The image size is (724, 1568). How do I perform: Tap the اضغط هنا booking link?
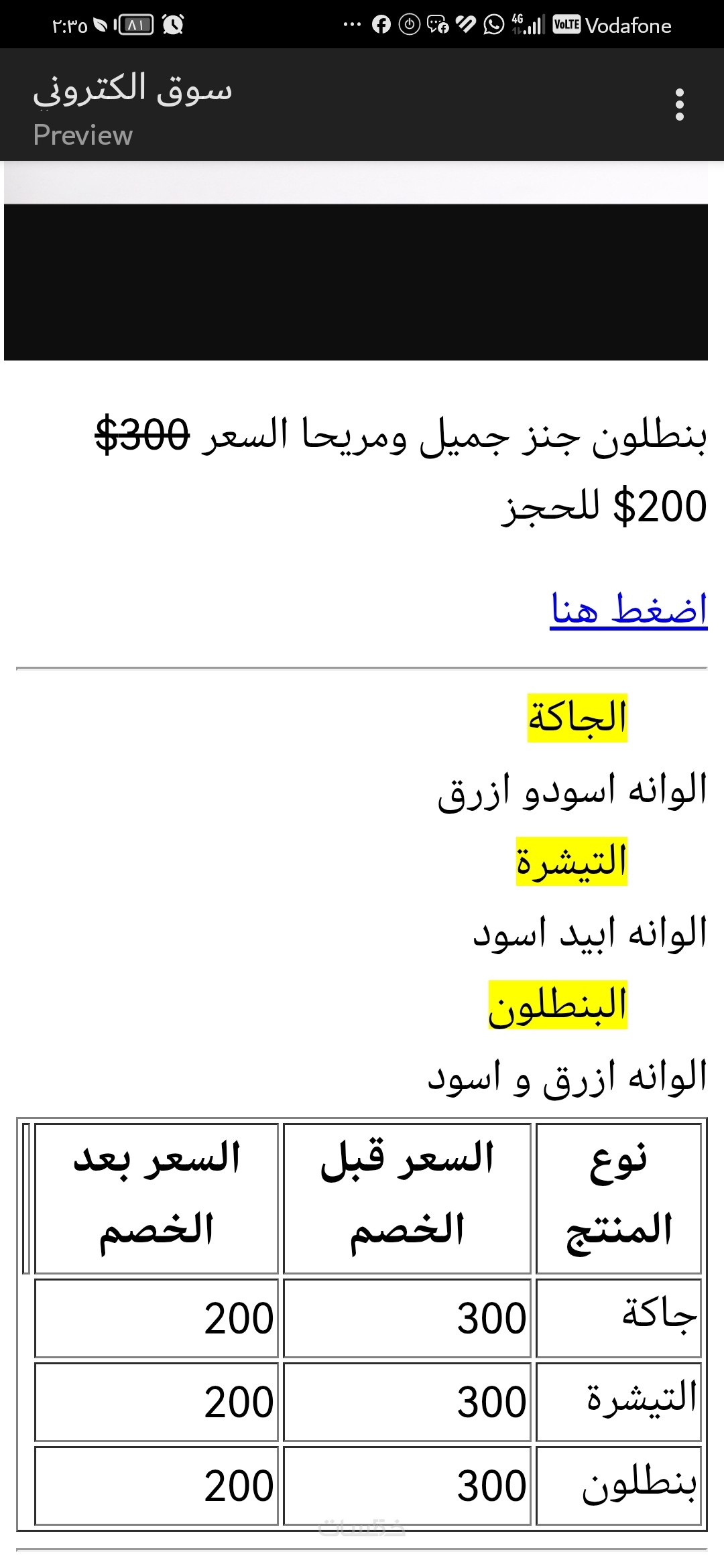pyautogui.click(x=628, y=610)
